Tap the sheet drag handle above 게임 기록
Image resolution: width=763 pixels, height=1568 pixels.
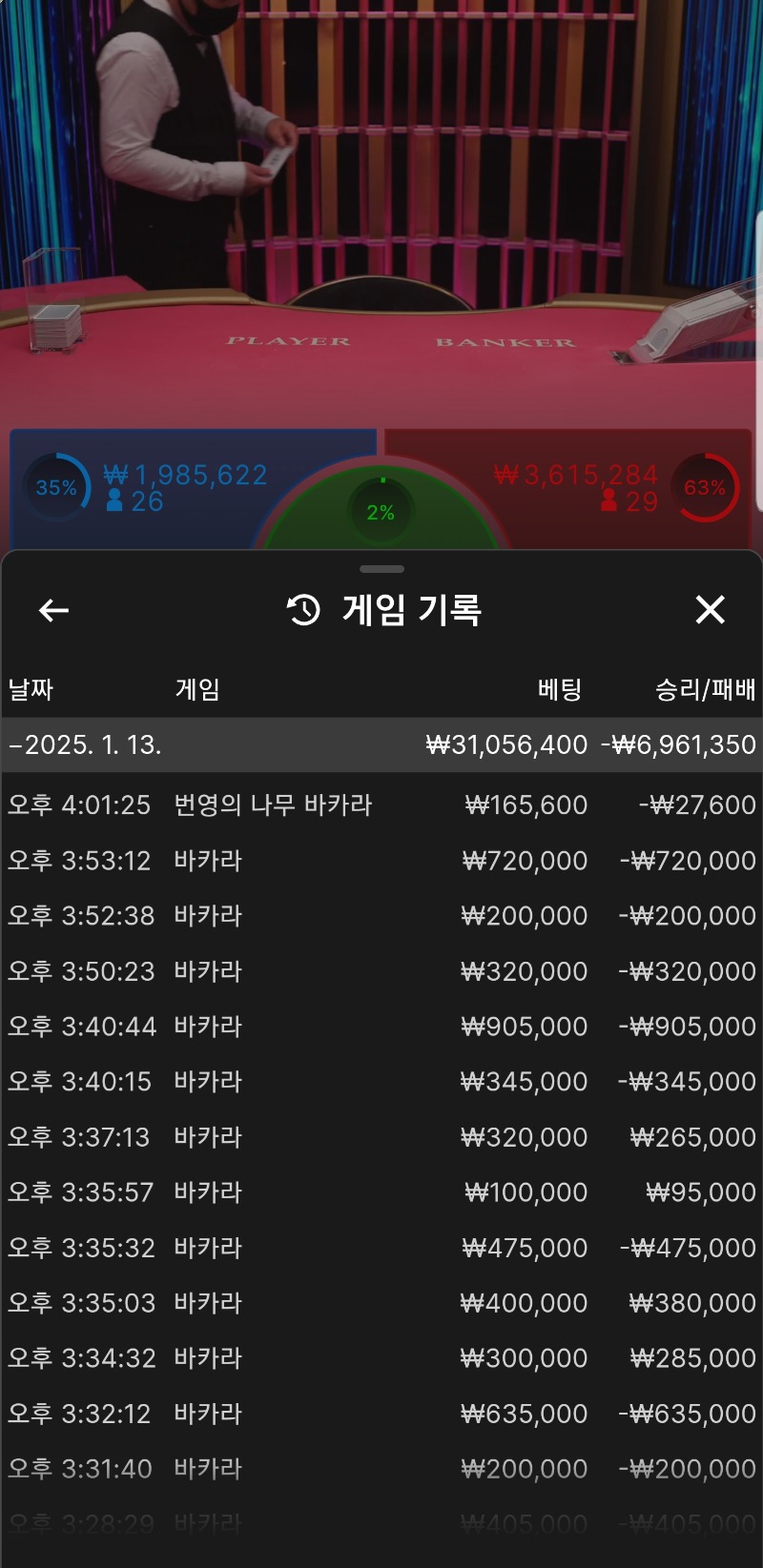(x=381, y=569)
